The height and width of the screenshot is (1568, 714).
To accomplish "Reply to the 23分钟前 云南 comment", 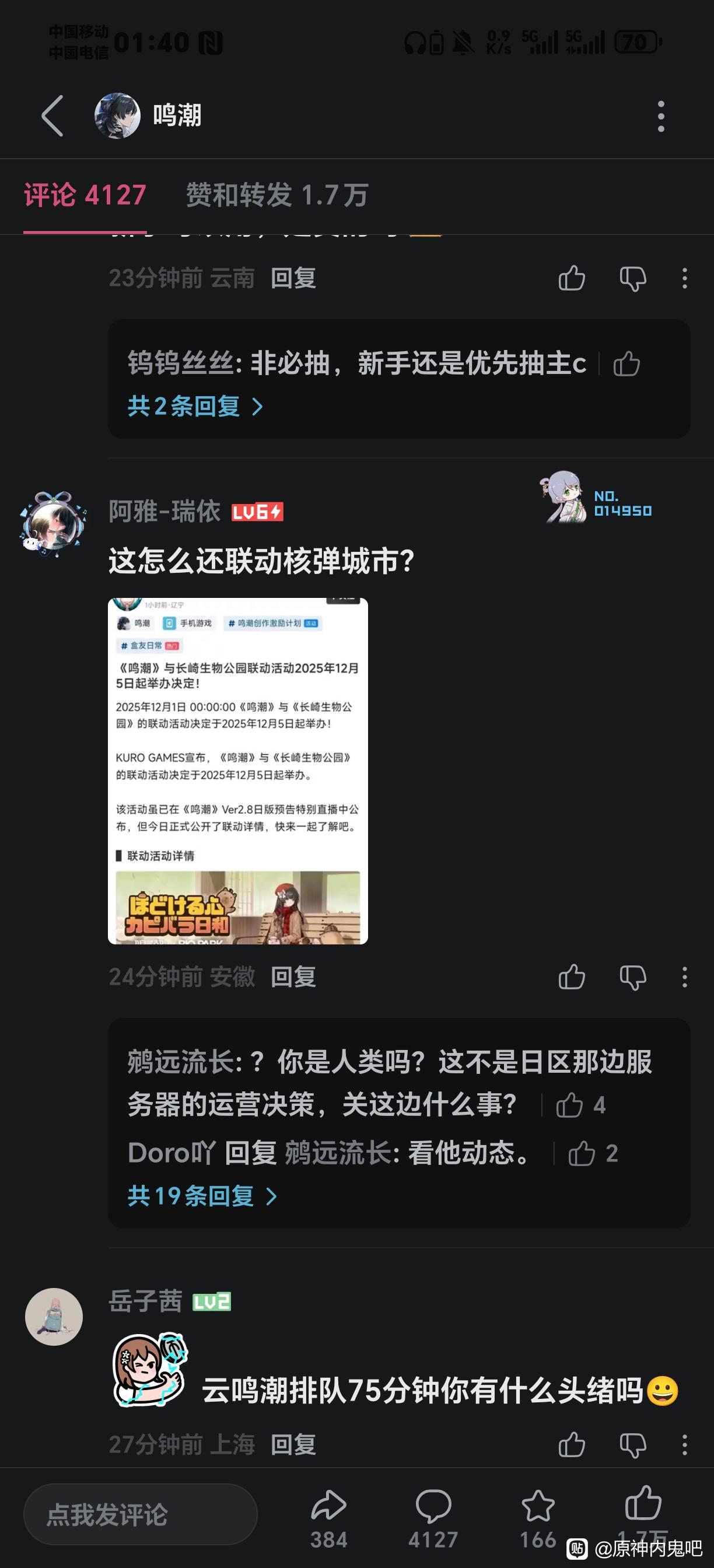I will [x=293, y=278].
